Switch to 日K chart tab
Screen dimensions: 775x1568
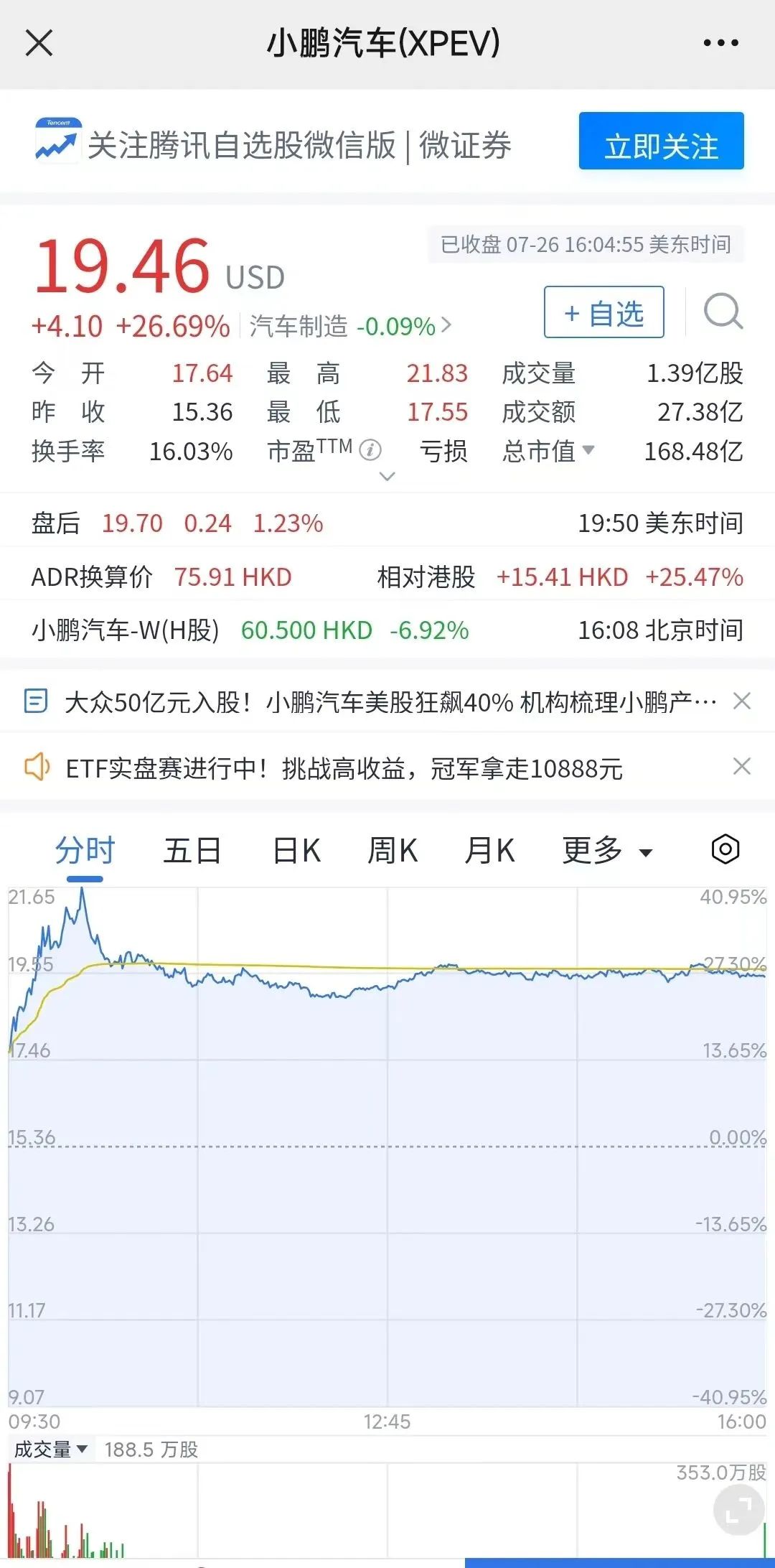pos(296,851)
